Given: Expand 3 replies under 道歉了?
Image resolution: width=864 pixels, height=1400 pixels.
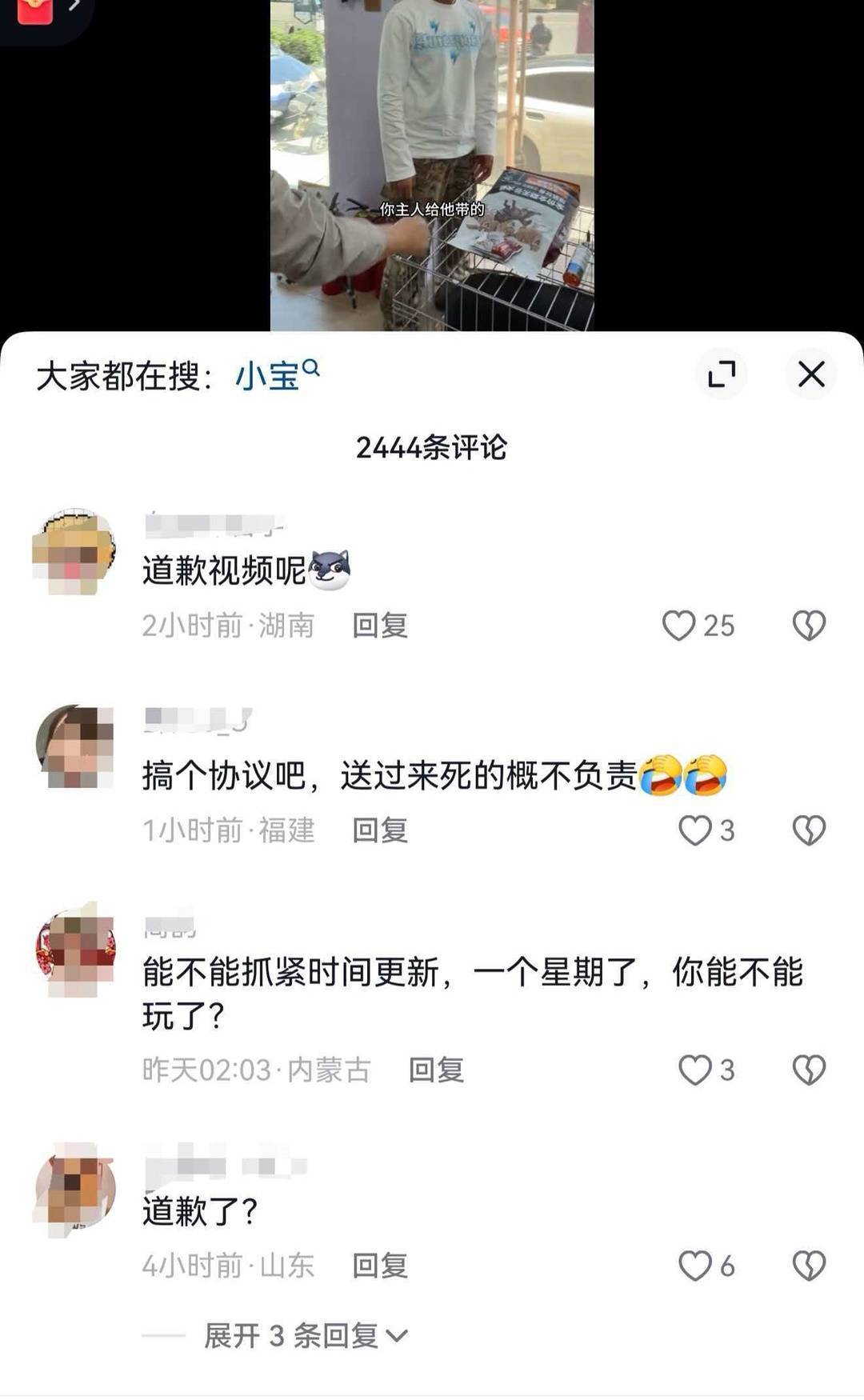Looking at the screenshot, I should click(306, 1335).
